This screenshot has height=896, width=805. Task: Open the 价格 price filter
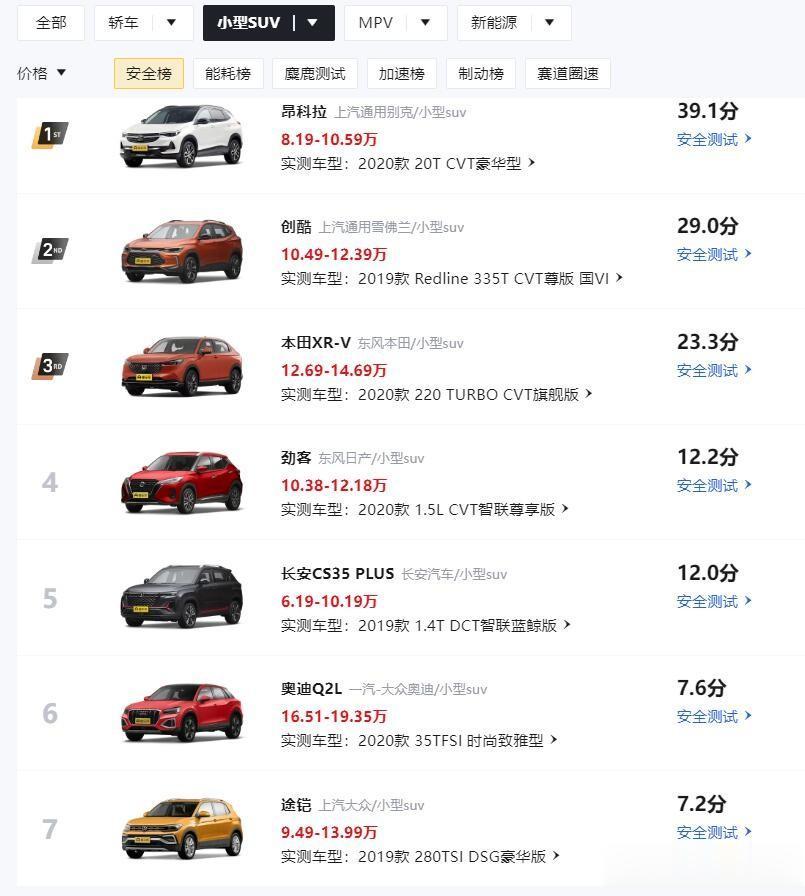42,73
